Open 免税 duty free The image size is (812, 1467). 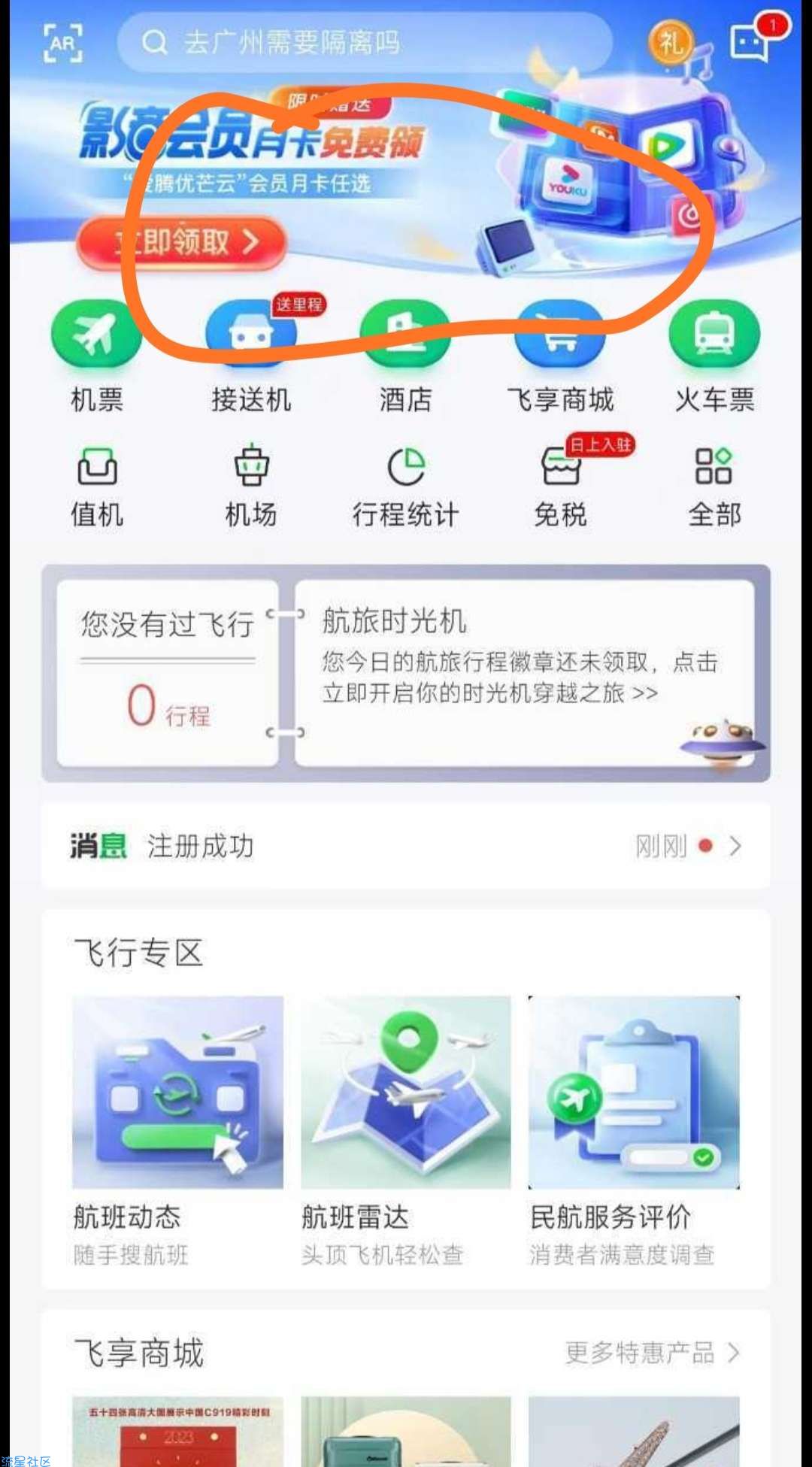coord(560,485)
